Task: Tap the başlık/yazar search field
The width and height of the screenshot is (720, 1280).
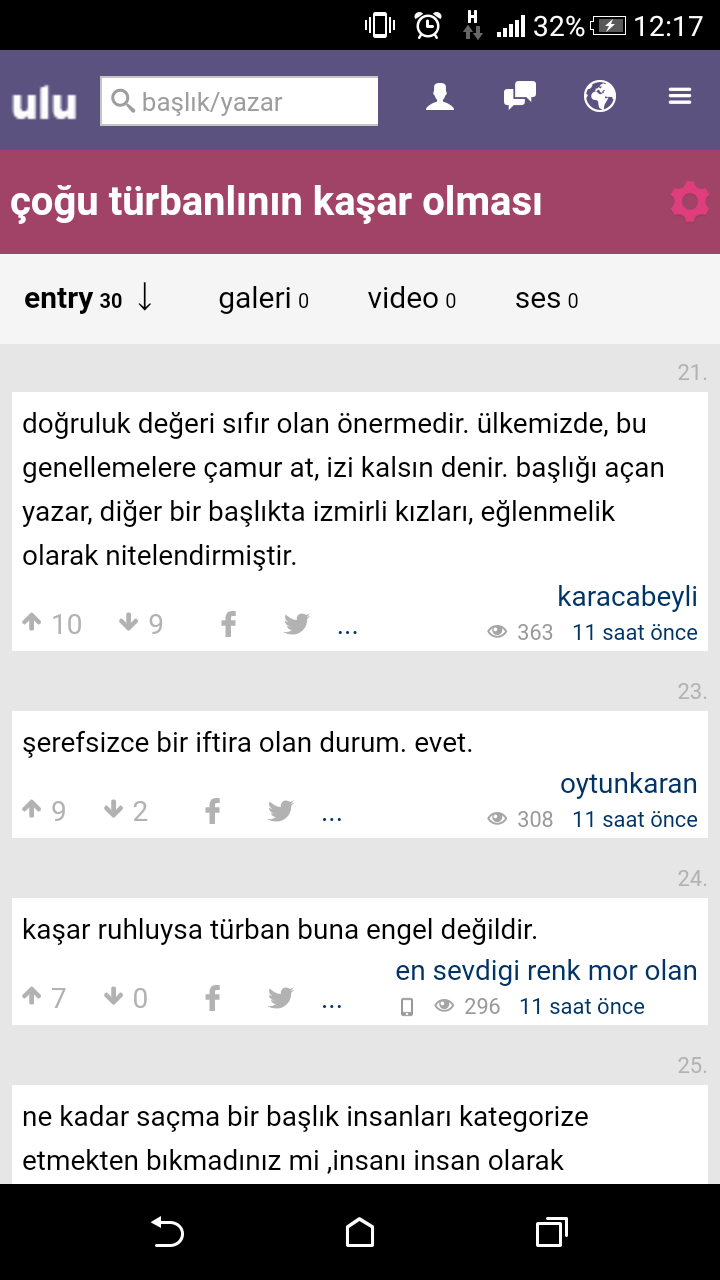Action: tap(239, 101)
